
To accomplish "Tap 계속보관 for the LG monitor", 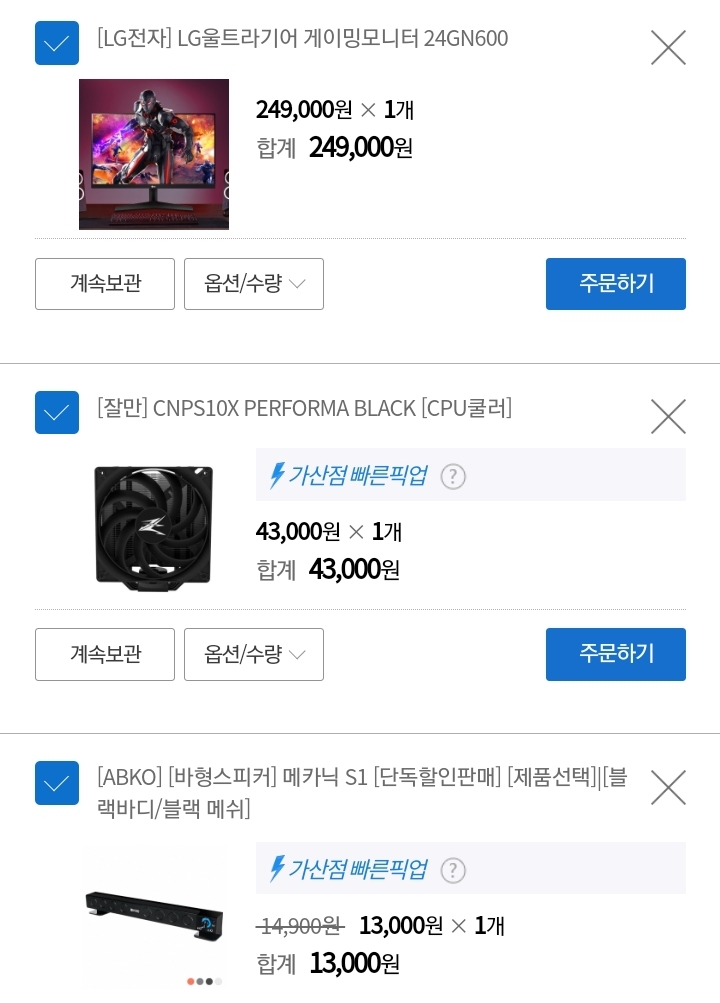I will tap(105, 284).
